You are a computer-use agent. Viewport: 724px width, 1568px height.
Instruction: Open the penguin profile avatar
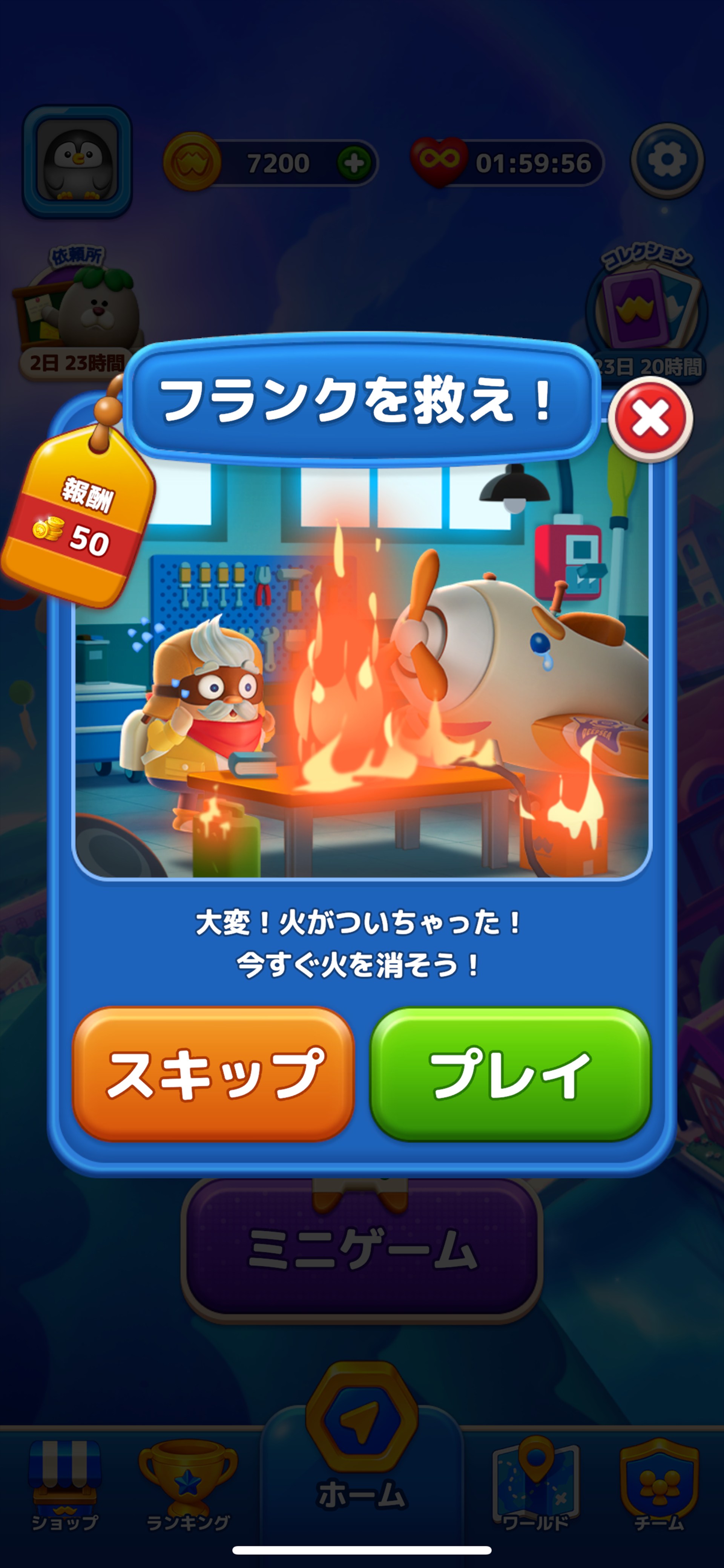click(x=77, y=161)
